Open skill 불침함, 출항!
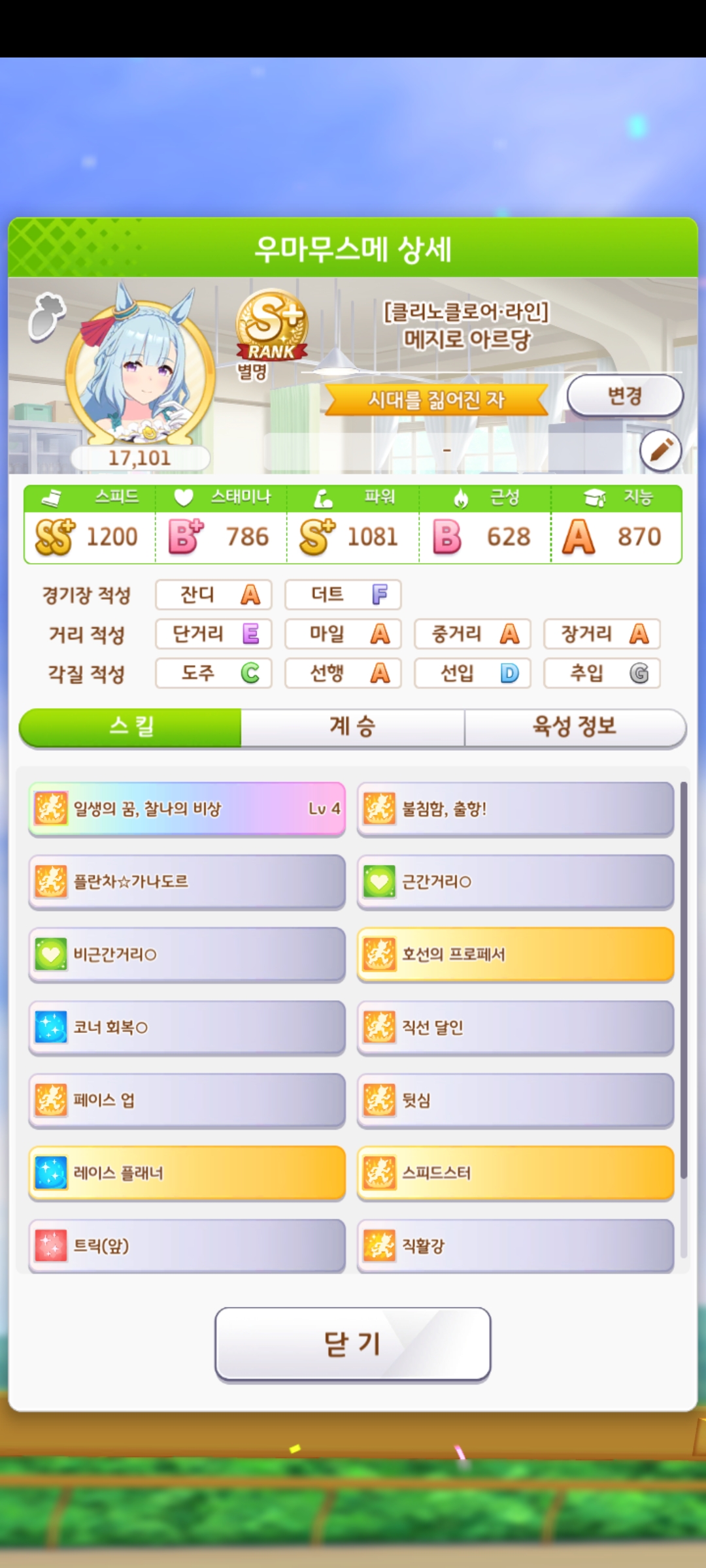 coord(515,809)
